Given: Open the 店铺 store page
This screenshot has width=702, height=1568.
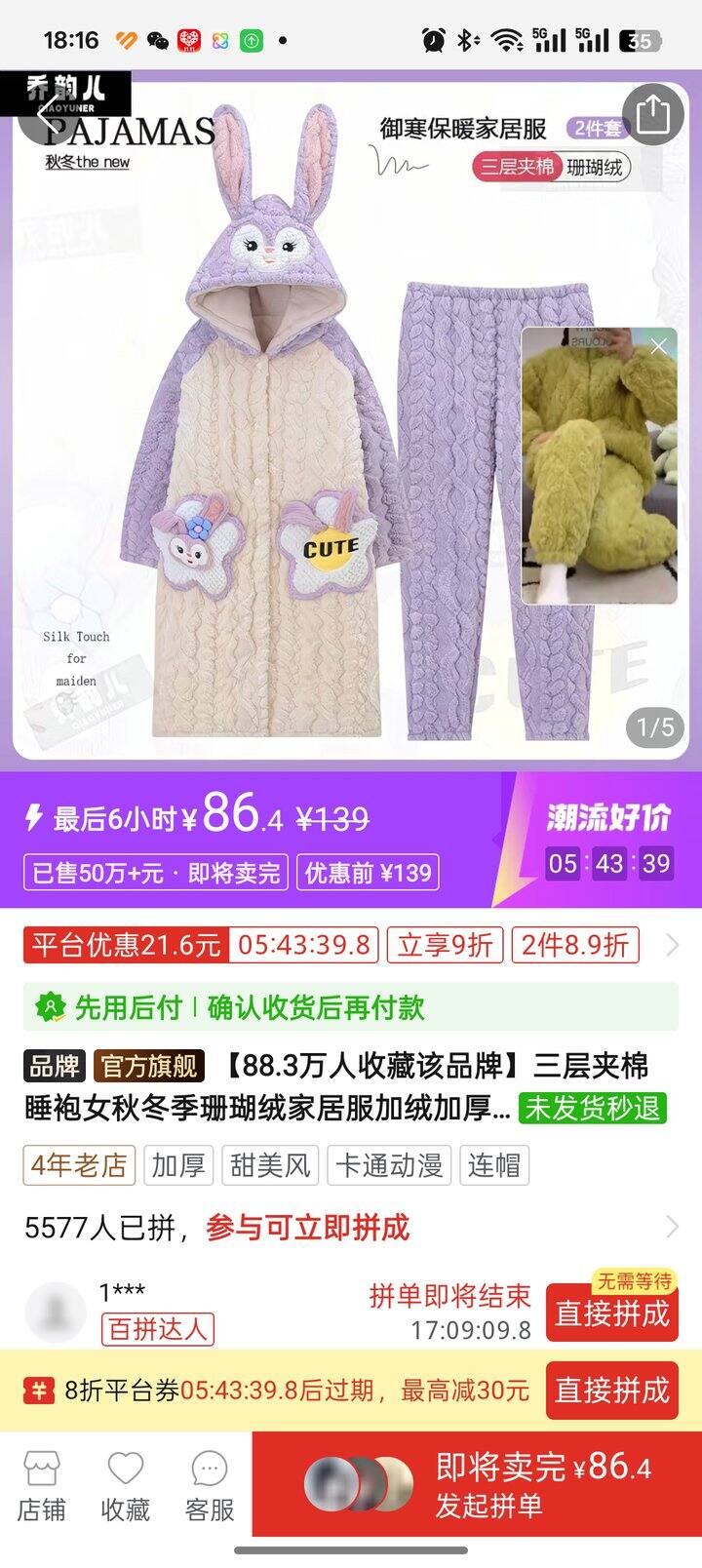Looking at the screenshot, I should (41, 1486).
